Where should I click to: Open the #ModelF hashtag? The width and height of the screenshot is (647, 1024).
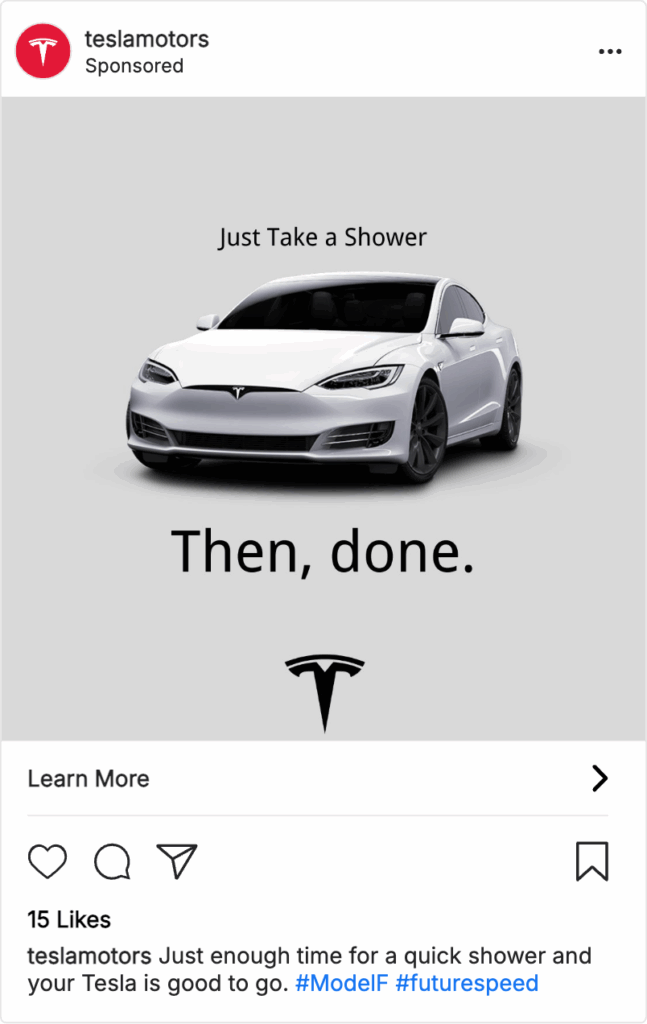click(x=341, y=983)
